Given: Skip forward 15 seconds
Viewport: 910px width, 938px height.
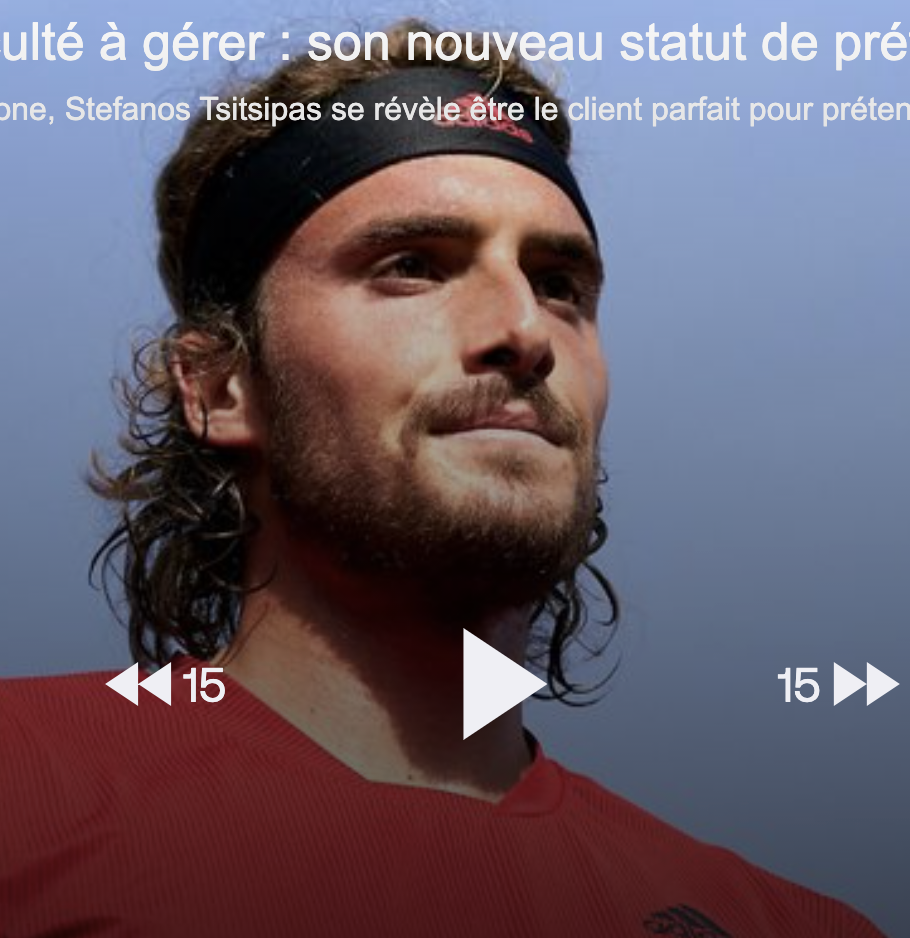Looking at the screenshot, I should pos(839,686).
